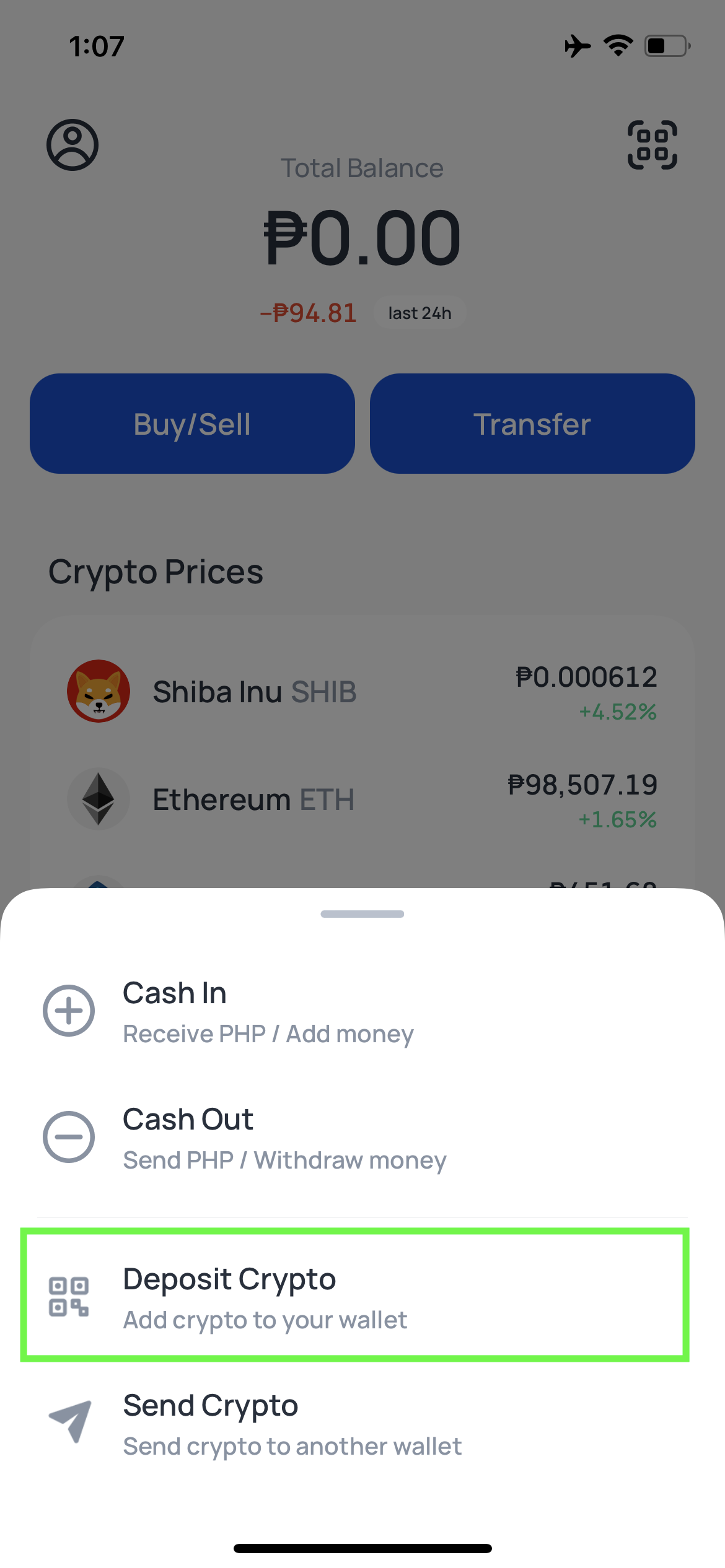Tap the Deposit Crypto QR icon
Image resolution: width=725 pixels, height=1568 pixels.
point(68,1294)
